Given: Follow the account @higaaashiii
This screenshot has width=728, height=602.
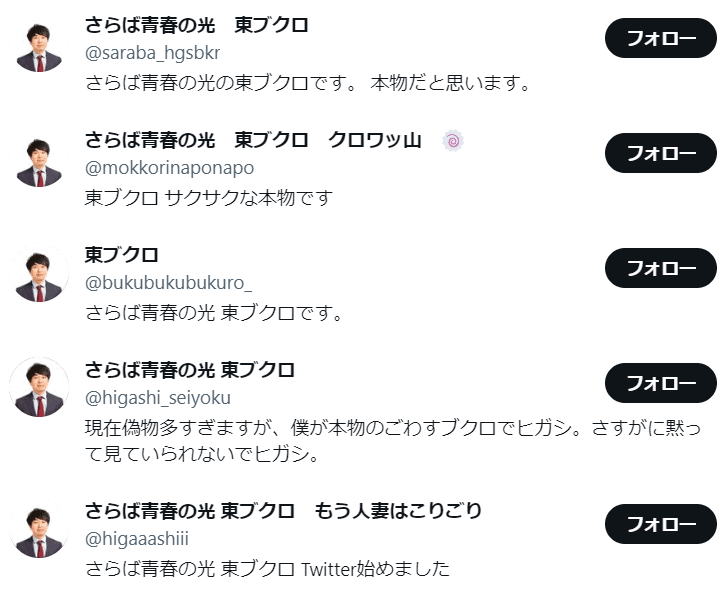Looking at the screenshot, I should tap(660, 524).
